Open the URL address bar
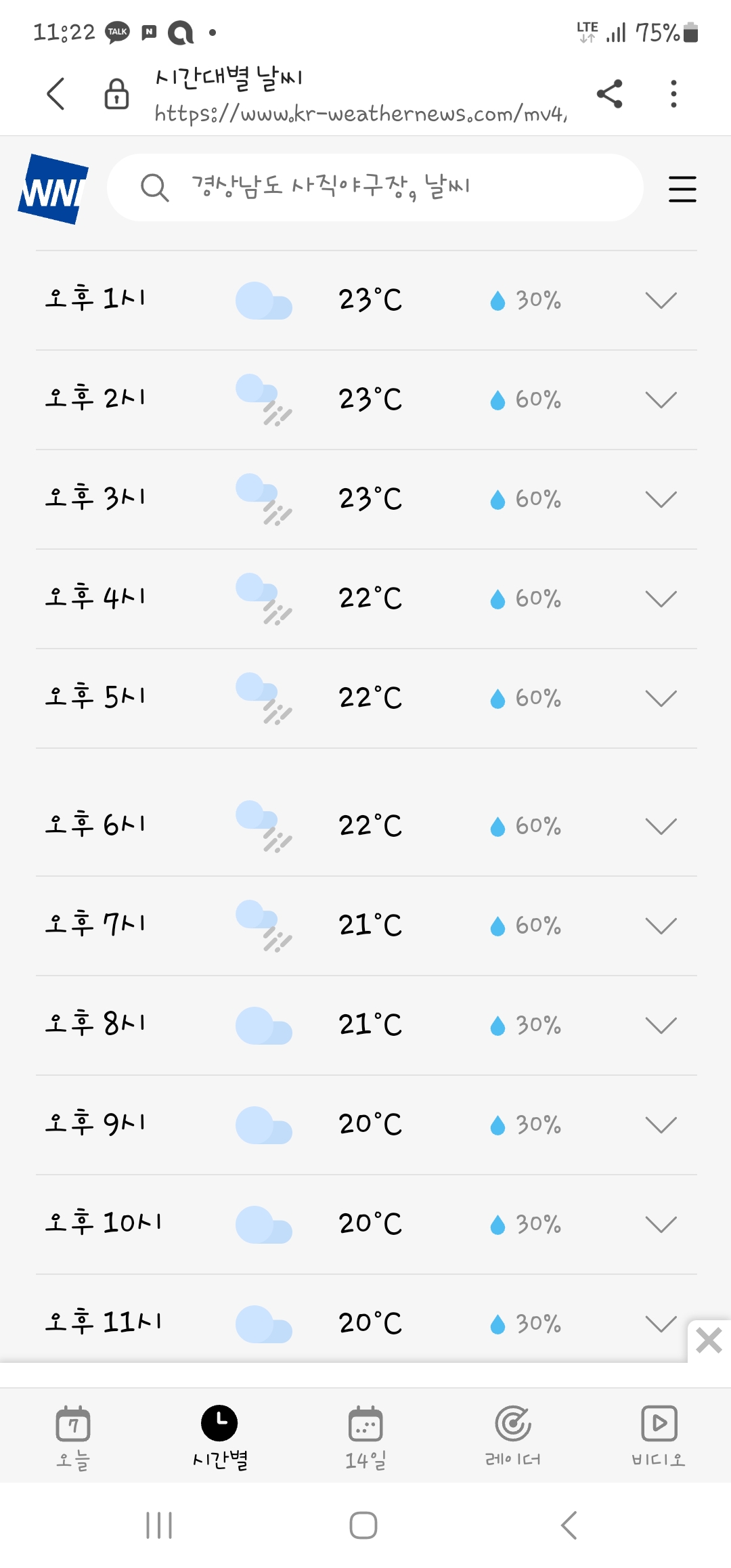This screenshot has width=731, height=1568. [x=361, y=113]
